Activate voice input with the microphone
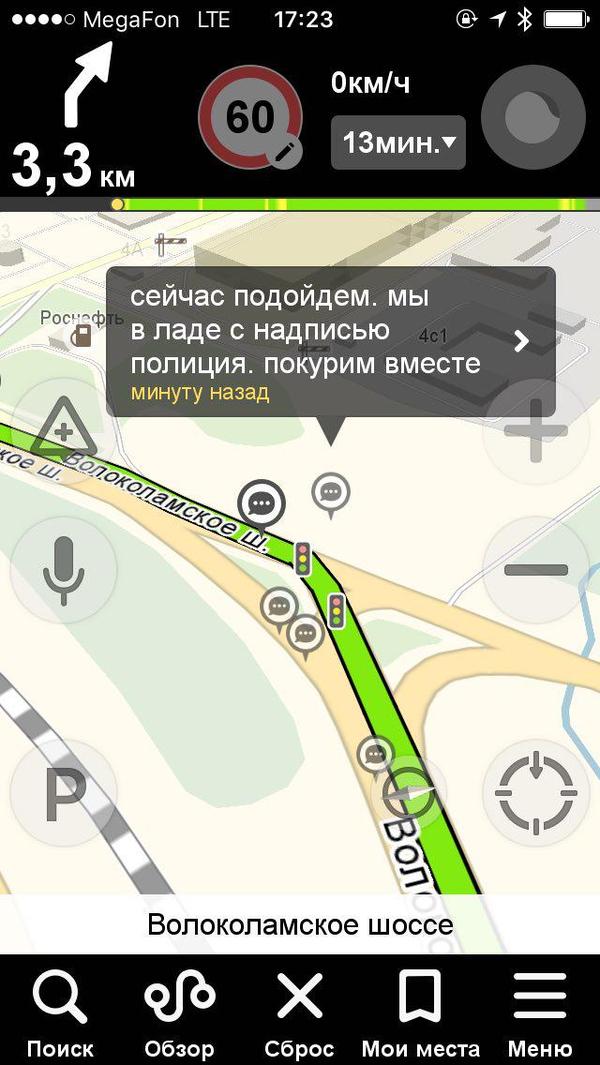This screenshot has width=600, height=1065. tap(63, 570)
